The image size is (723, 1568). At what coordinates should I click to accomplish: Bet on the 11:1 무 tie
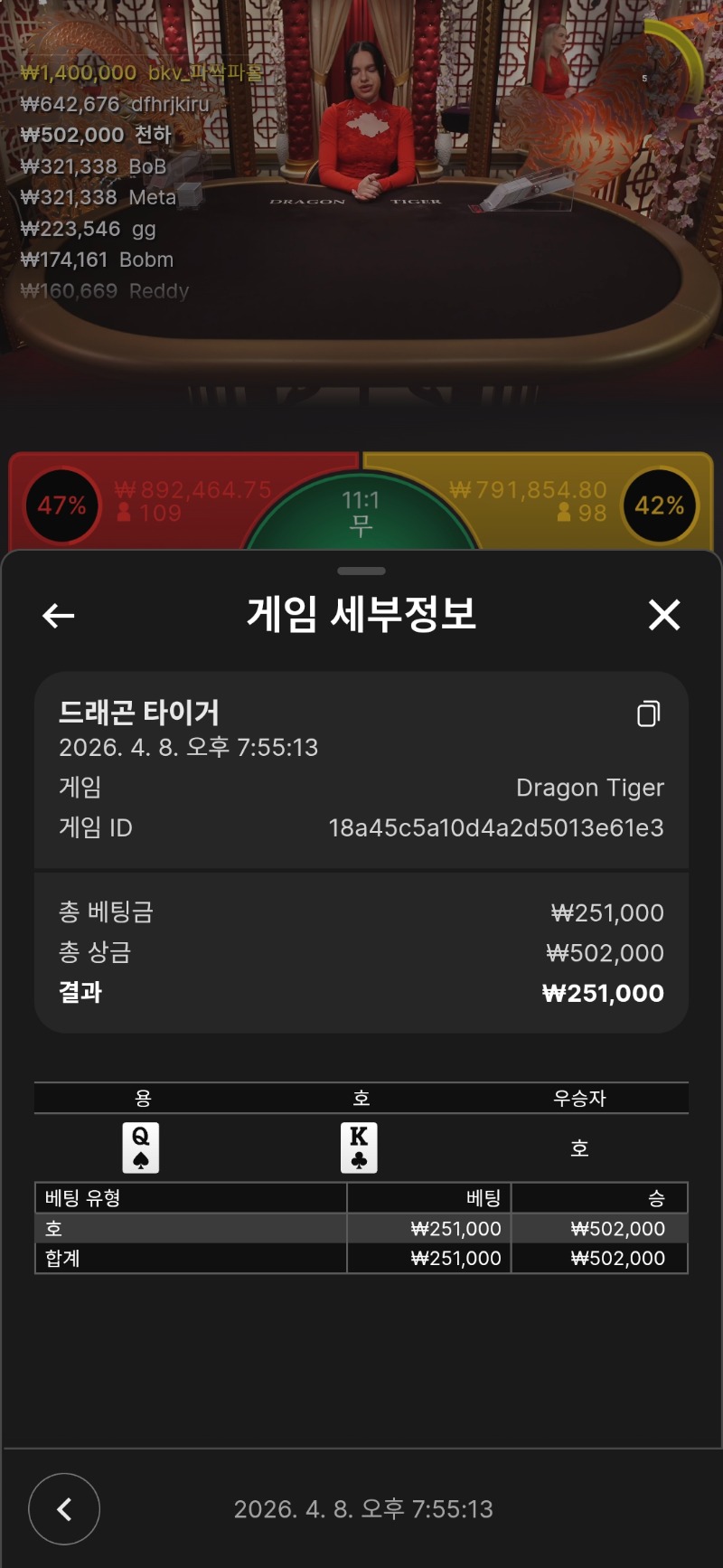[x=361, y=514]
